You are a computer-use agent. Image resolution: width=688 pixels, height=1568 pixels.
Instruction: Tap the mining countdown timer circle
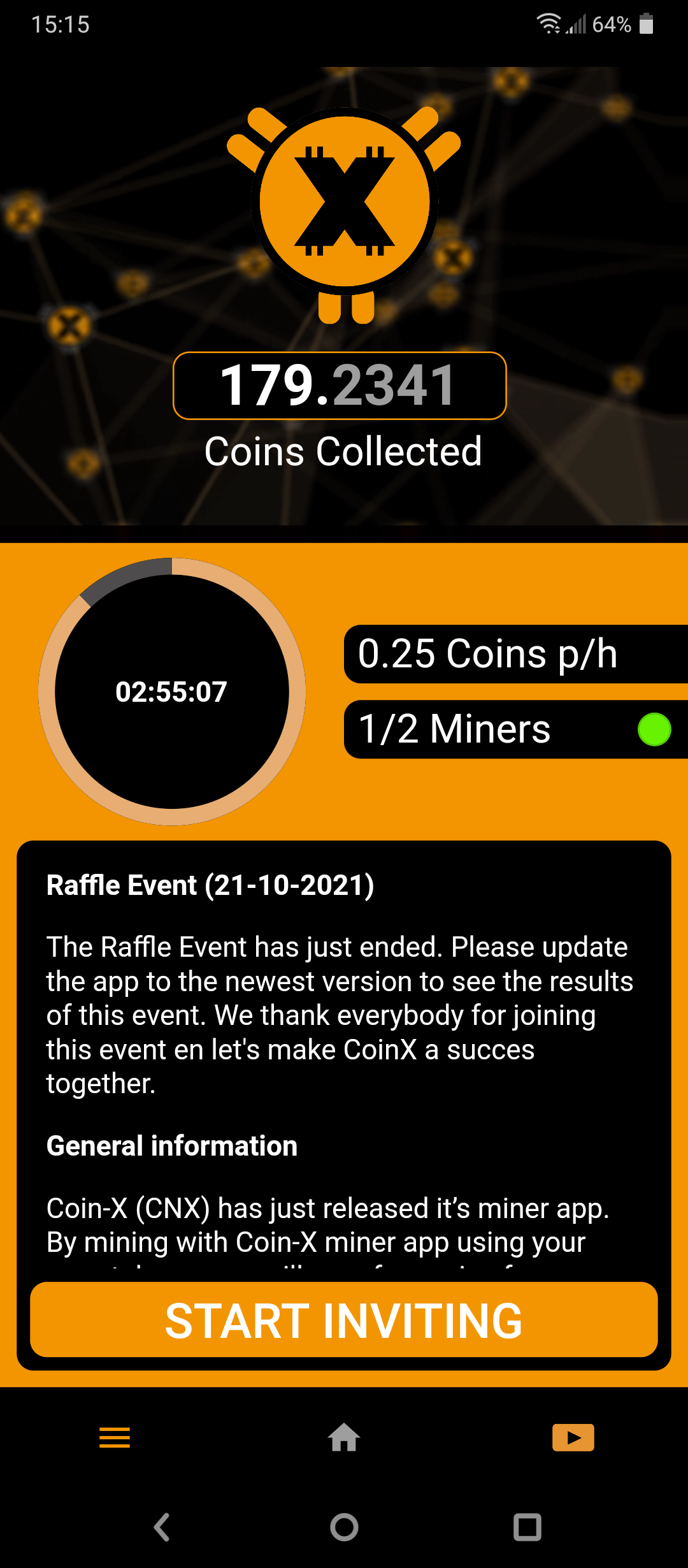tap(172, 692)
